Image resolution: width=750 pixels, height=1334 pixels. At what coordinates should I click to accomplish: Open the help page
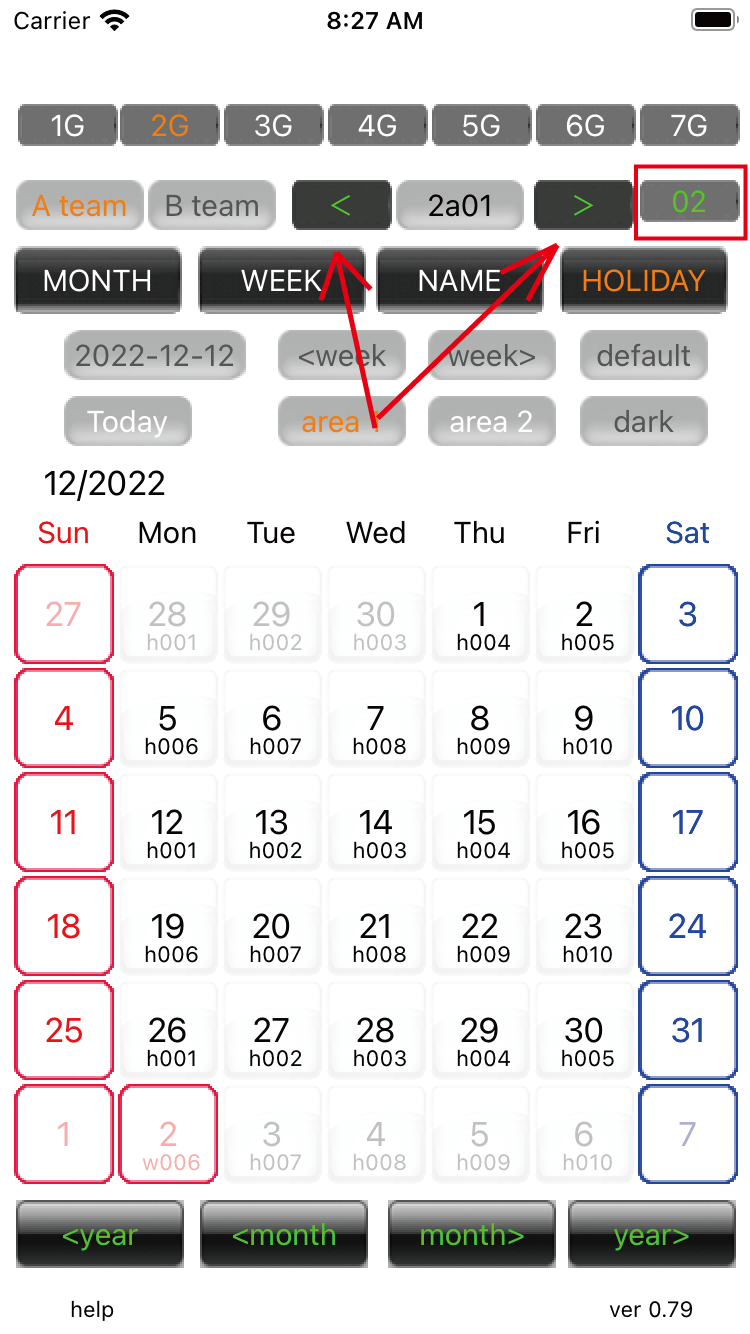coord(92,1309)
